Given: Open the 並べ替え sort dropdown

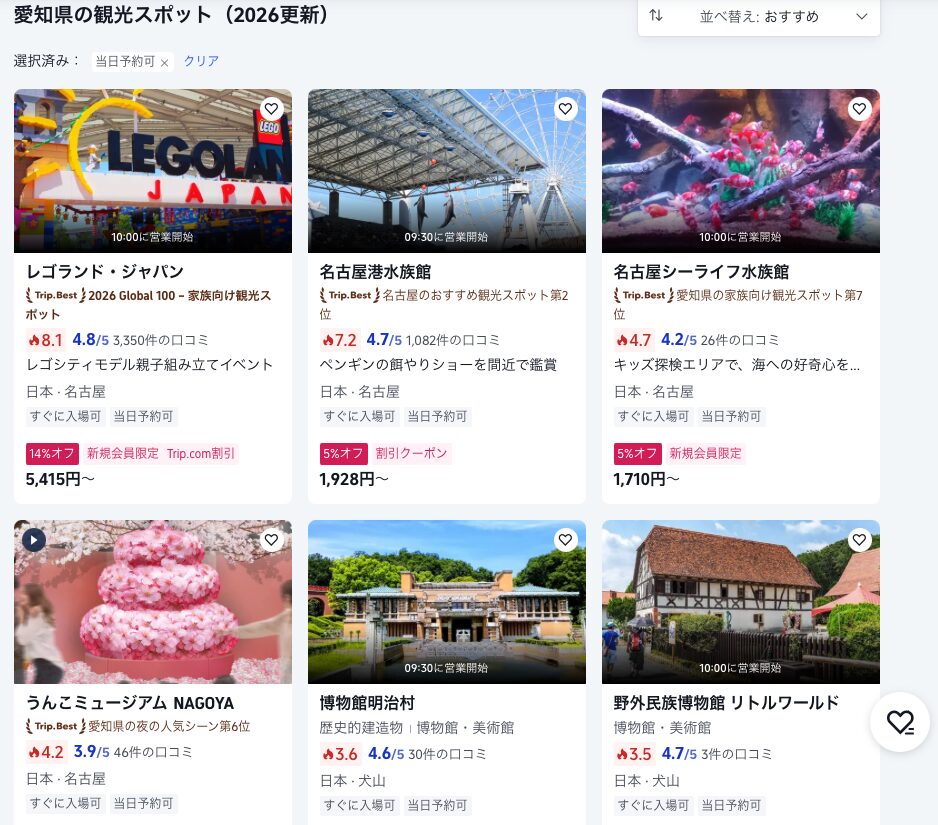Looking at the screenshot, I should (758, 16).
